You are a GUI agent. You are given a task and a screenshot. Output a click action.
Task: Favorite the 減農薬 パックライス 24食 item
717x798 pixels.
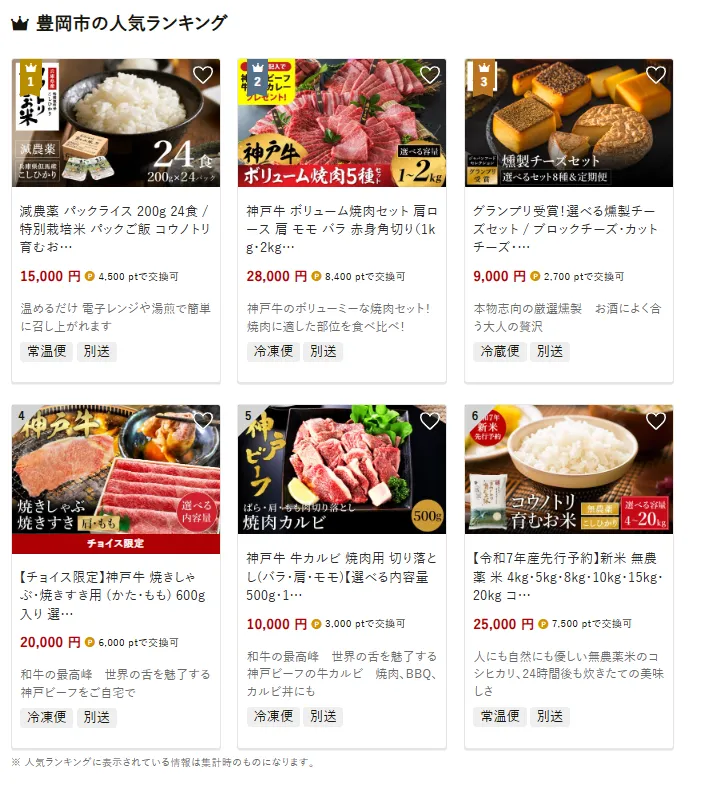(x=203, y=75)
